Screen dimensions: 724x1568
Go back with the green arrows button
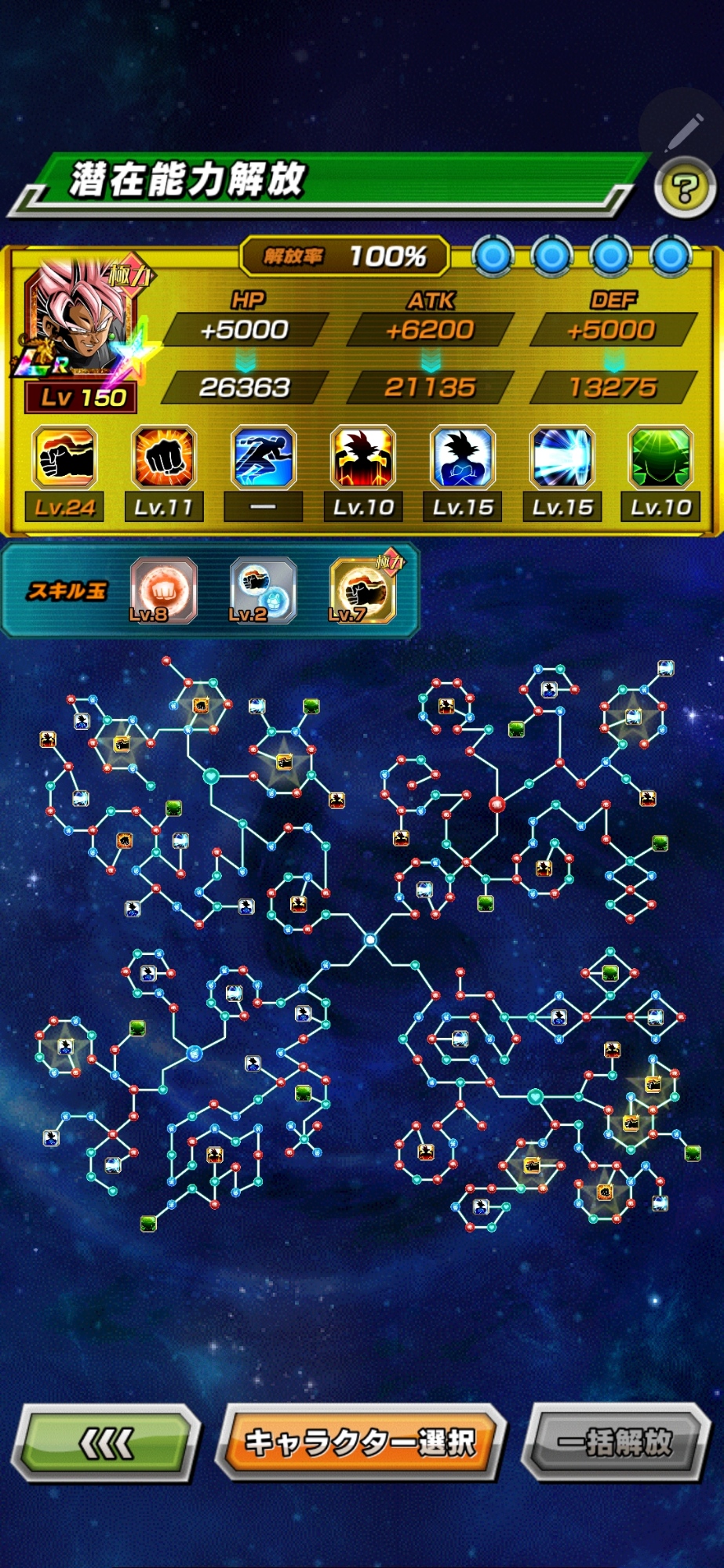tap(106, 1443)
